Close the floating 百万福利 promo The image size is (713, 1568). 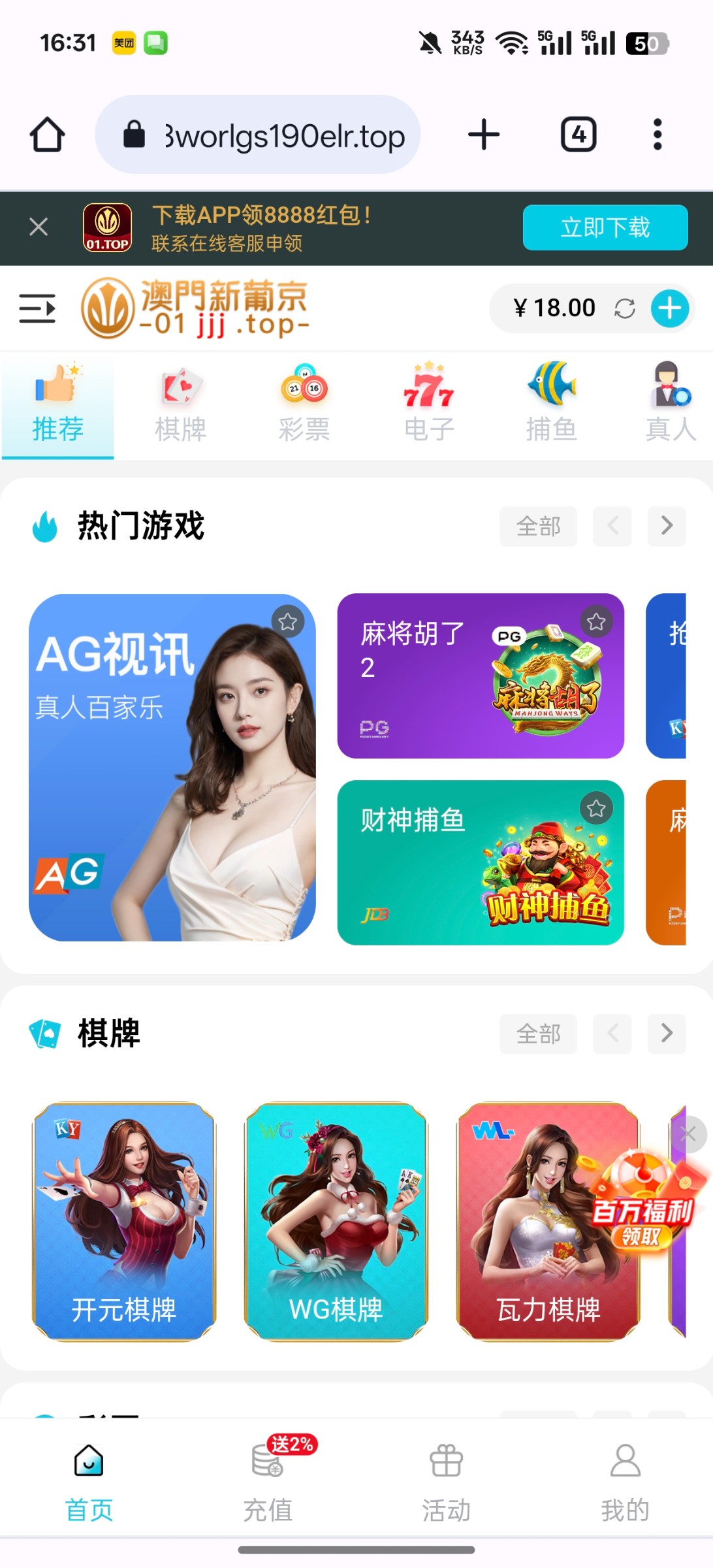click(x=688, y=1135)
